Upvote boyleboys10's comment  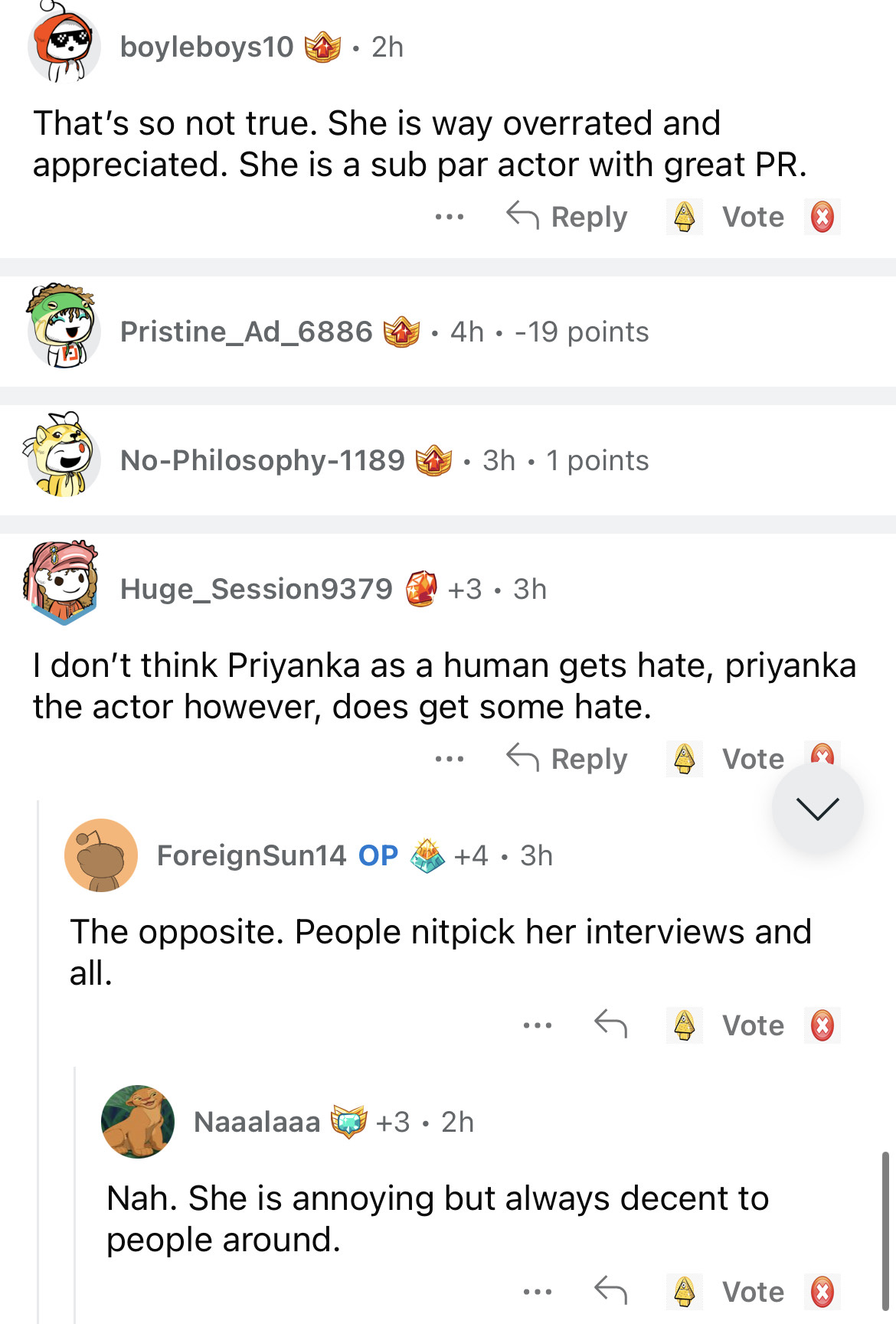(x=684, y=217)
